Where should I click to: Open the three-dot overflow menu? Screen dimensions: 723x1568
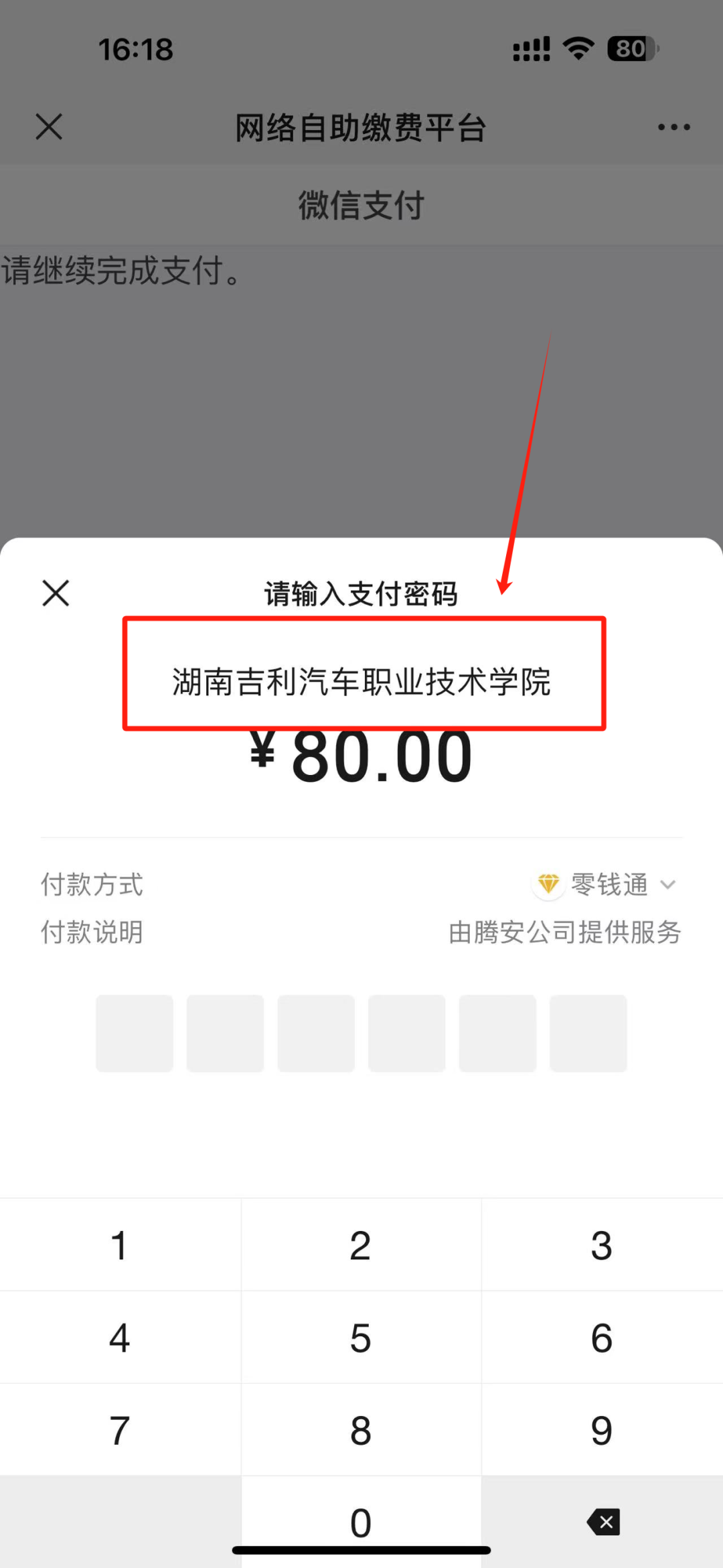[x=673, y=127]
